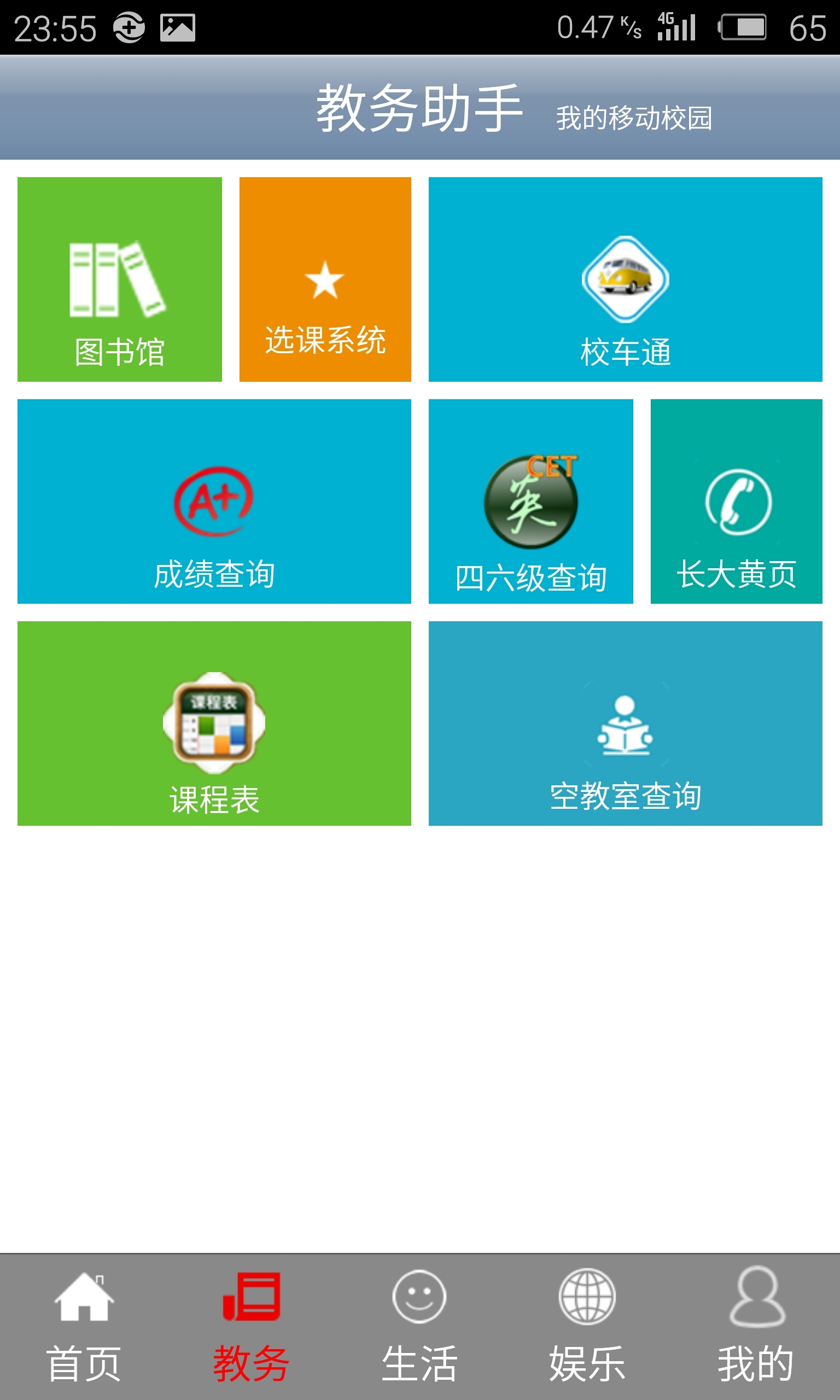Select the 教务 tab
Screen dimensions: 840x1400
[x=252, y=1325]
